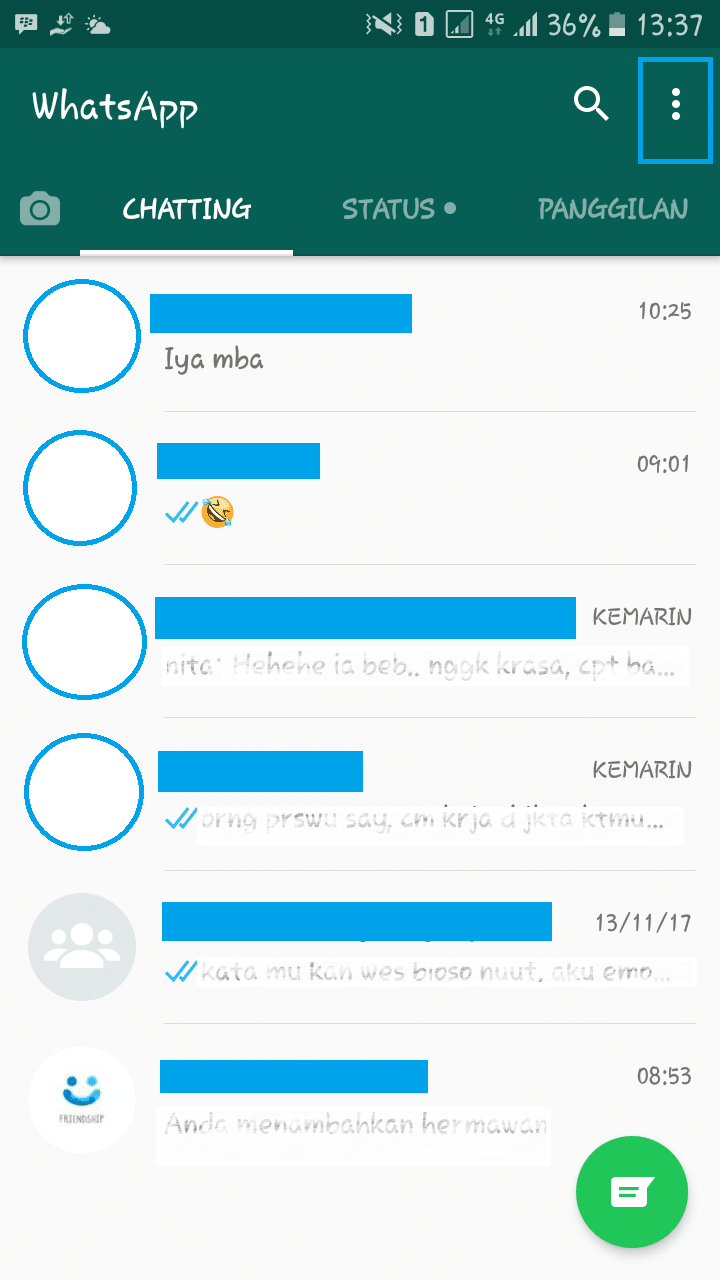Open the search icon
The image size is (720, 1280).
590,104
